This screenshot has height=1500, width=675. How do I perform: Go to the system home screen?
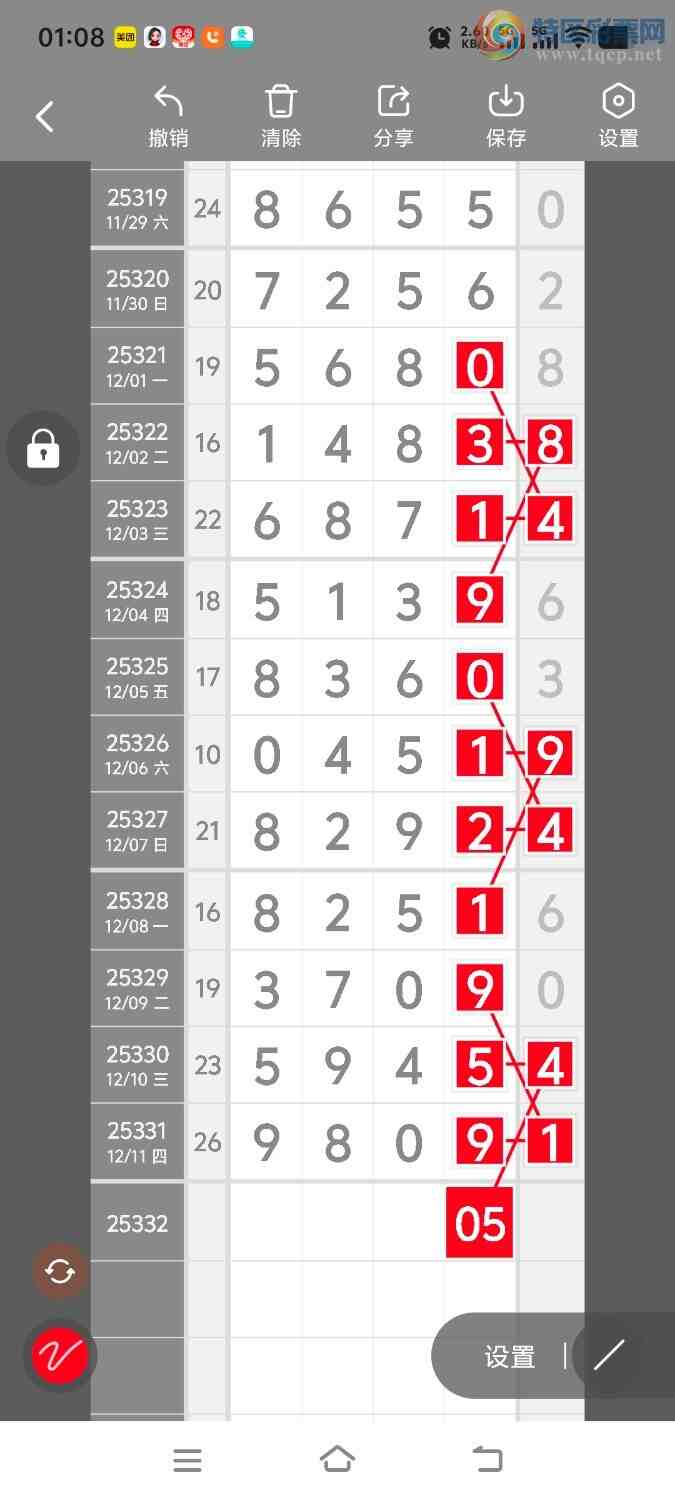point(337,1460)
